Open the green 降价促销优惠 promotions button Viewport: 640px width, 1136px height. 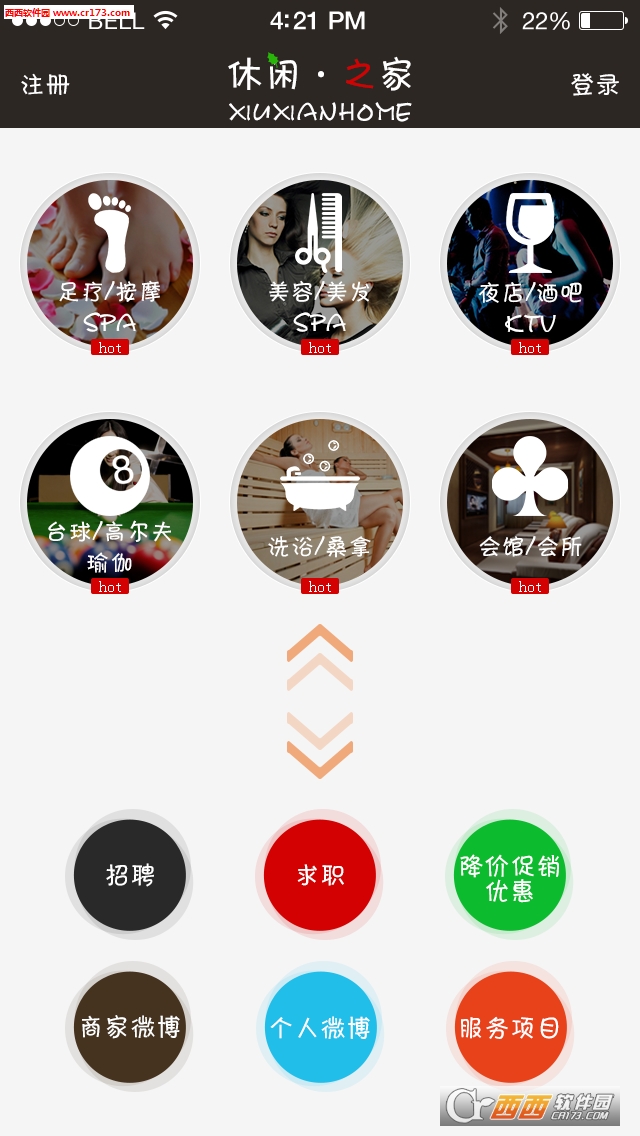tap(510, 877)
